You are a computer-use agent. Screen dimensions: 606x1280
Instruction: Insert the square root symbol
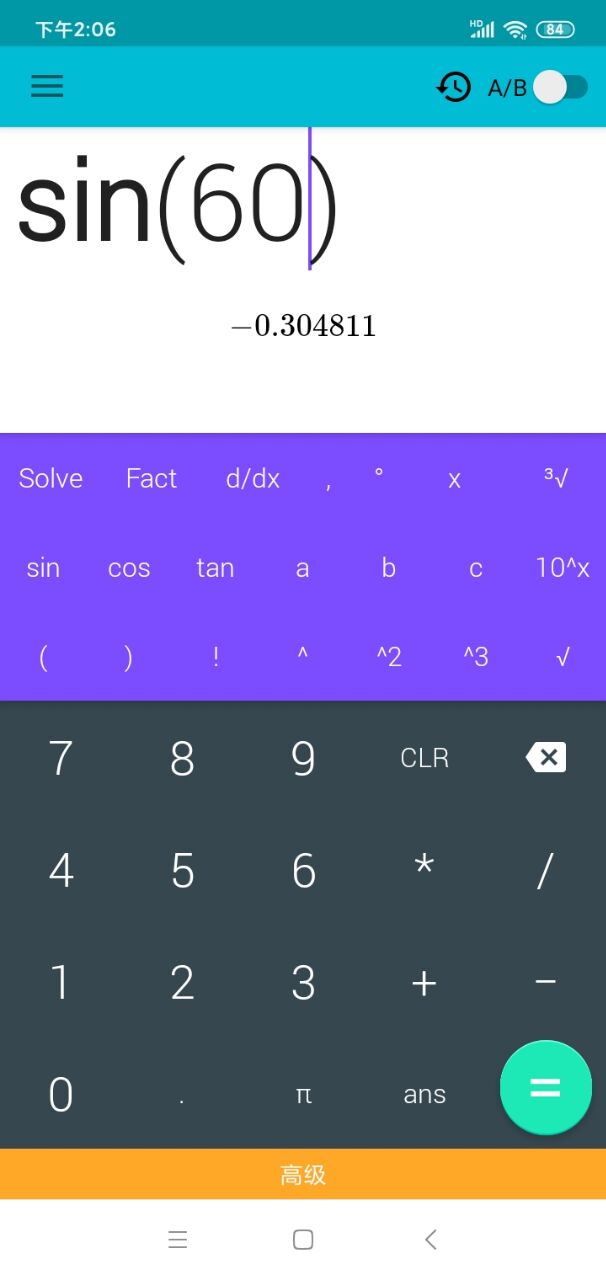click(x=562, y=657)
